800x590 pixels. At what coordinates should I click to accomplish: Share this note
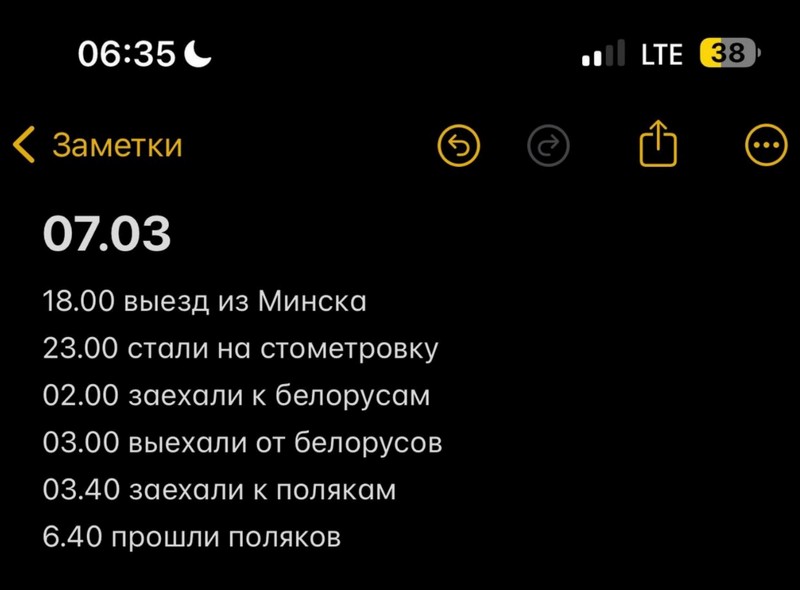tap(658, 144)
